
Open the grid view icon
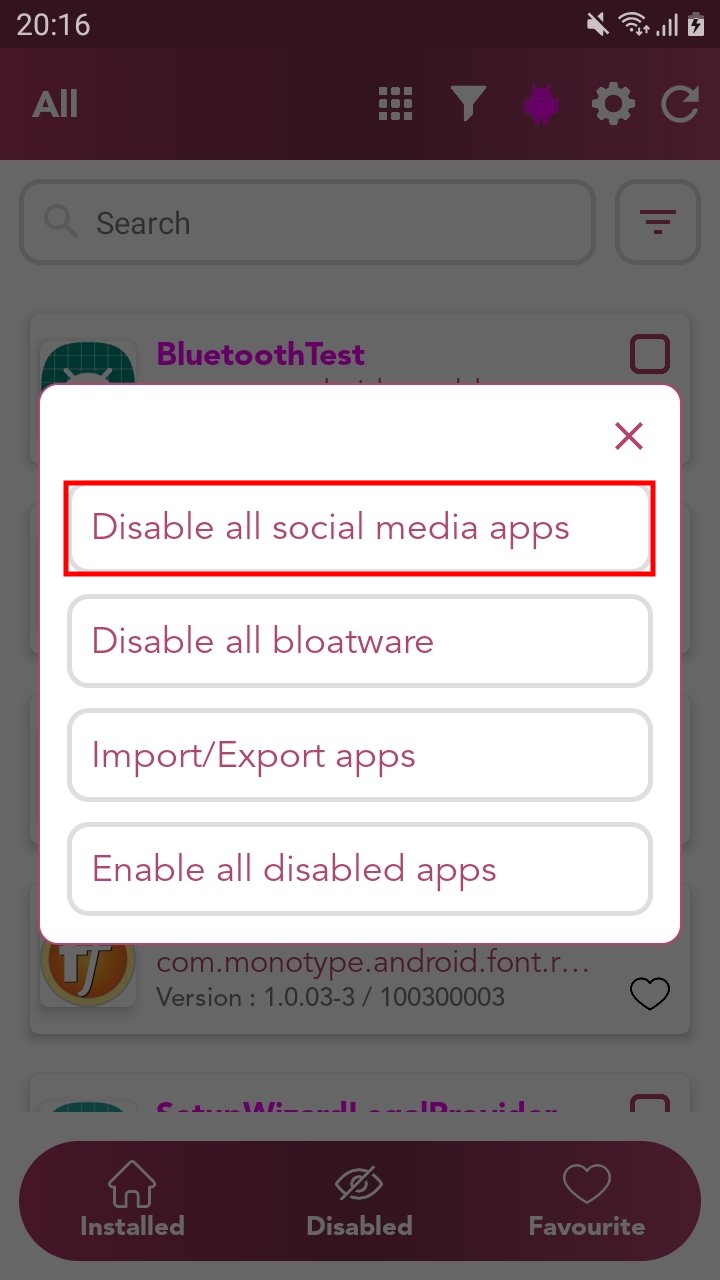pyautogui.click(x=396, y=104)
